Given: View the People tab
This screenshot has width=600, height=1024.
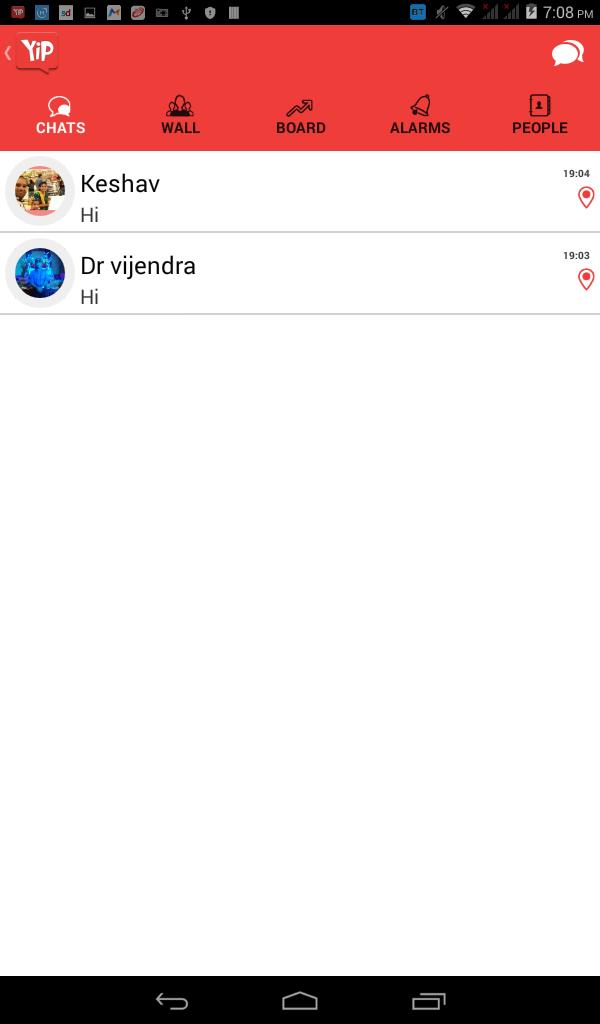Looking at the screenshot, I should coord(540,115).
